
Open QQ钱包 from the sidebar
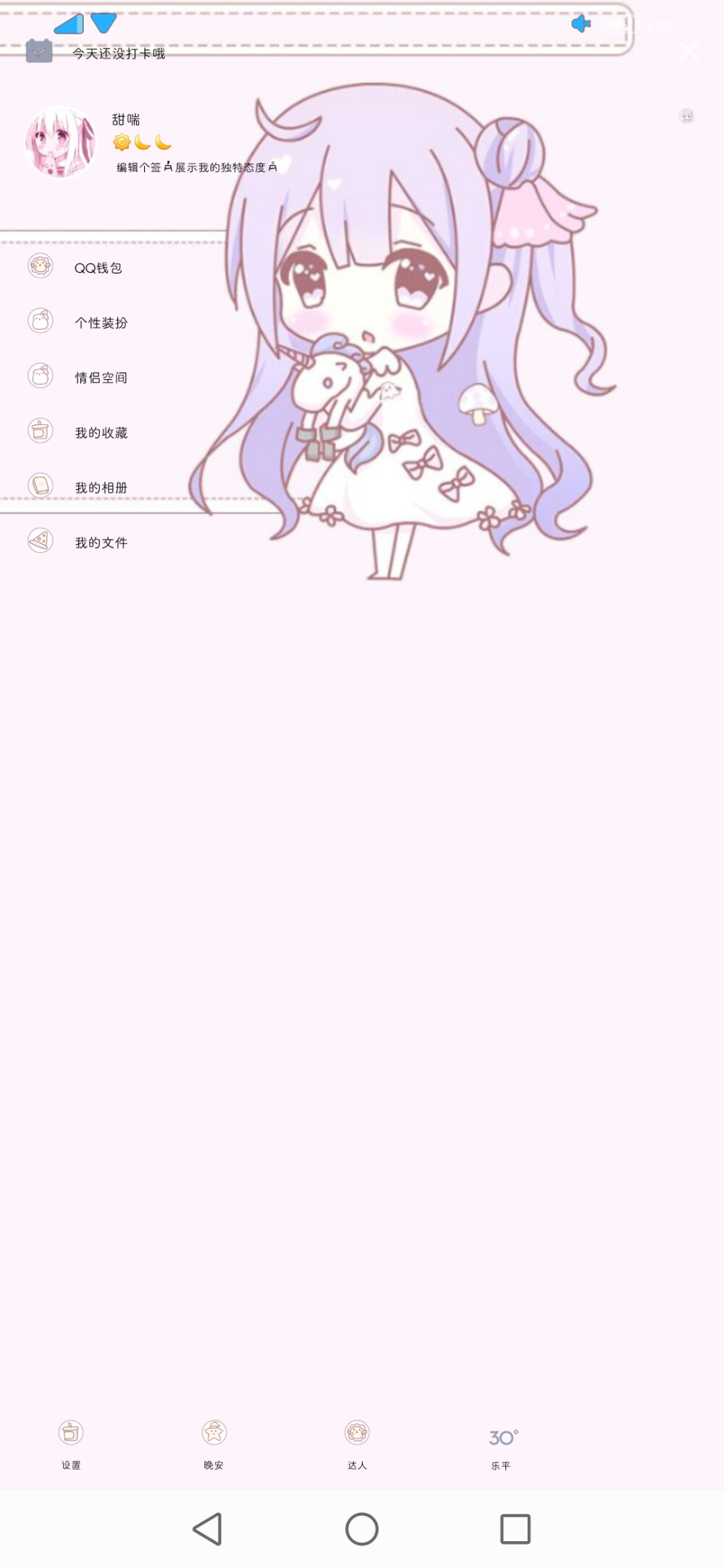[x=98, y=266]
